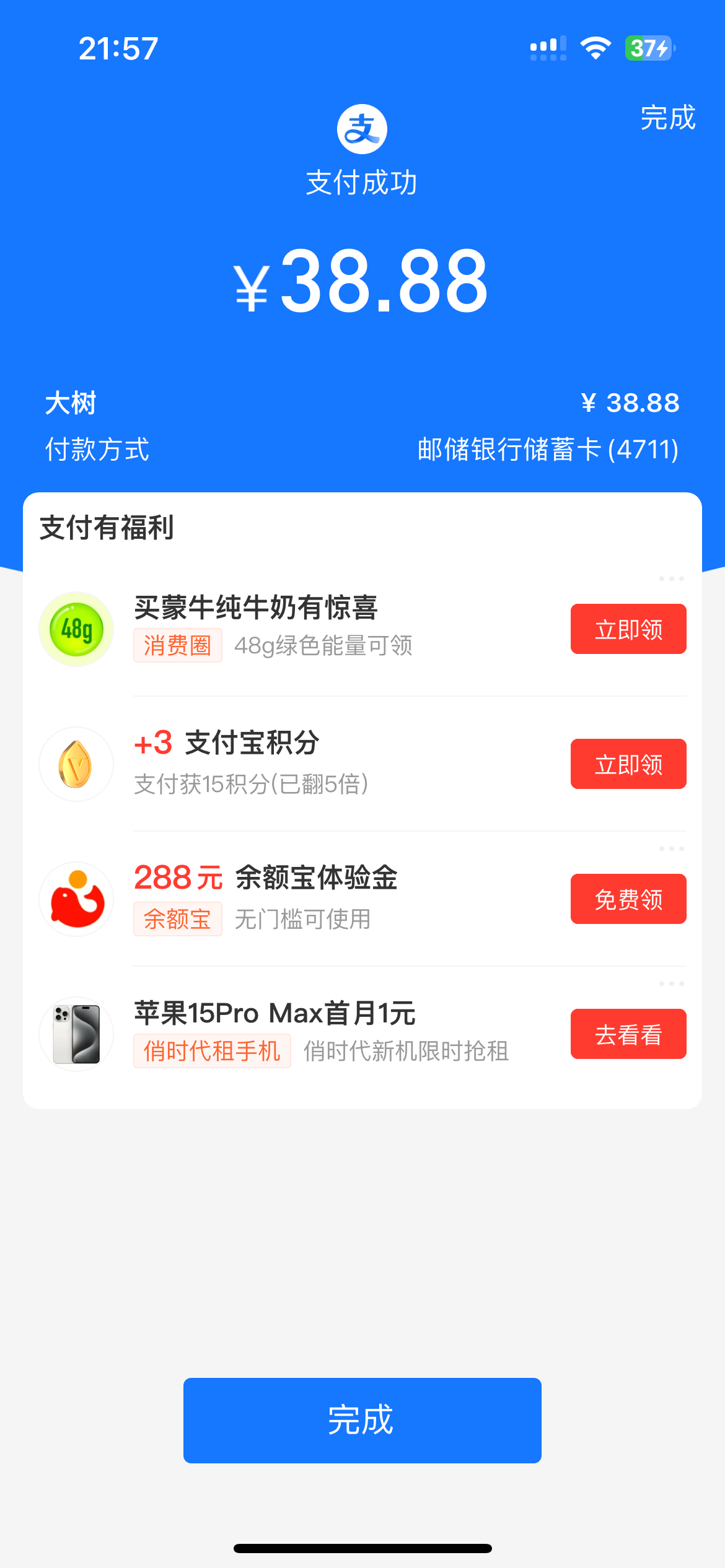The image size is (725, 1568).
Task: Tap 完成 in the top right corner
Action: point(667,118)
